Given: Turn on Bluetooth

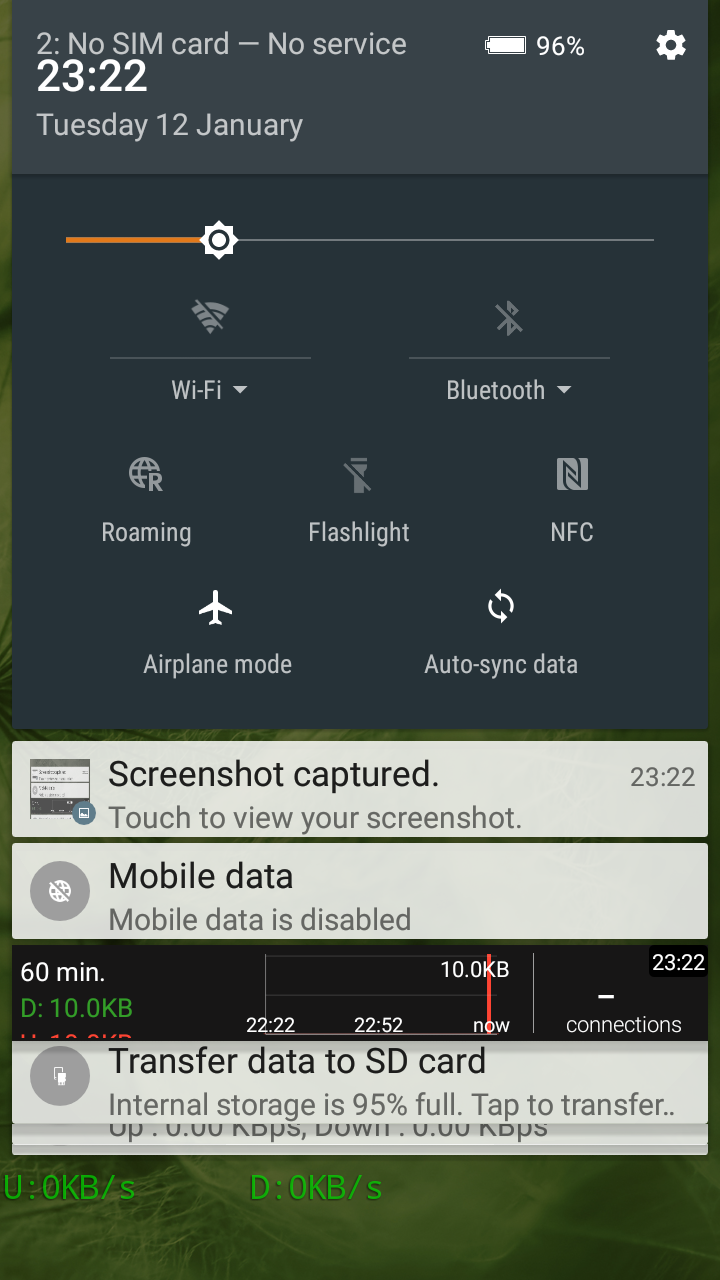Looking at the screenshot, I should (x=509, y=318).
